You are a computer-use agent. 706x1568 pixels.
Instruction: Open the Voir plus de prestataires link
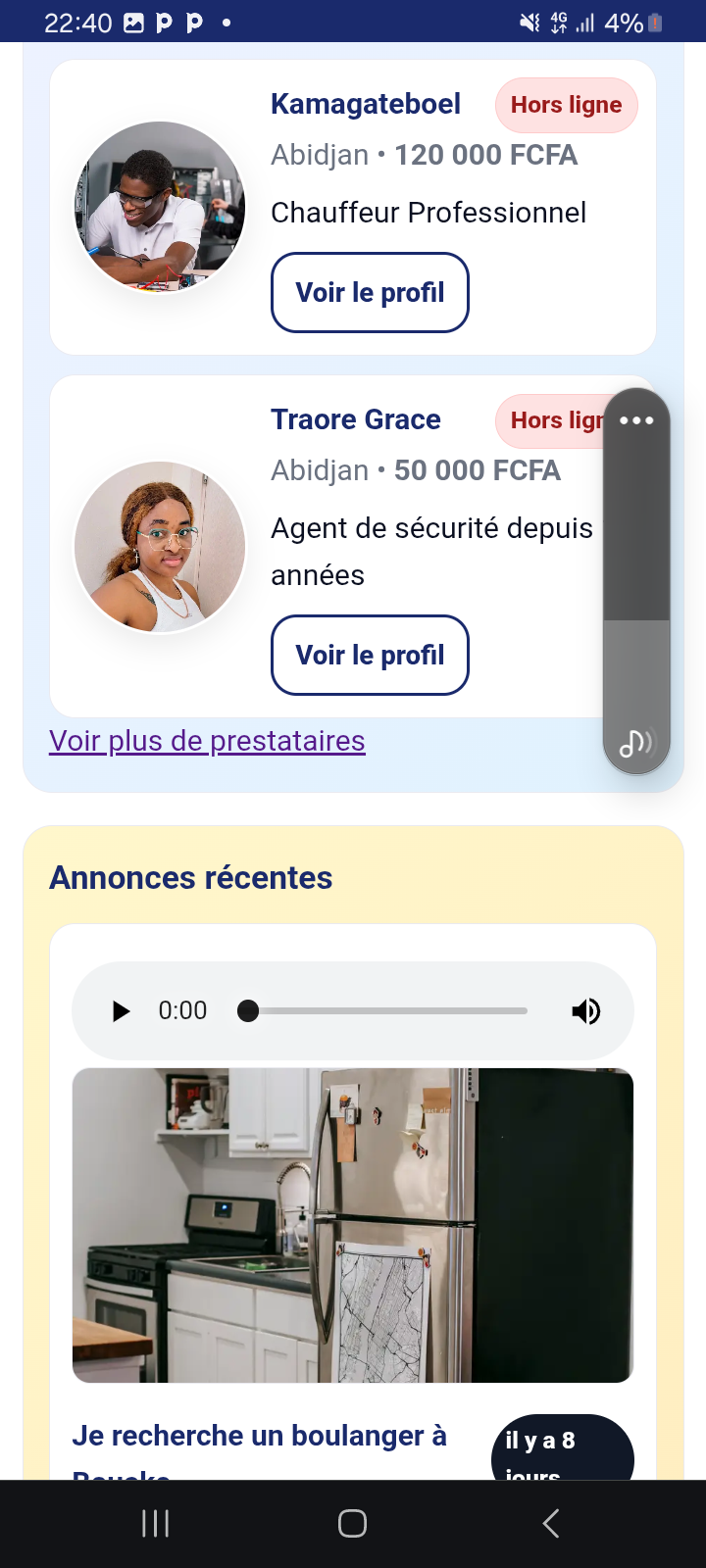point(207,741)
